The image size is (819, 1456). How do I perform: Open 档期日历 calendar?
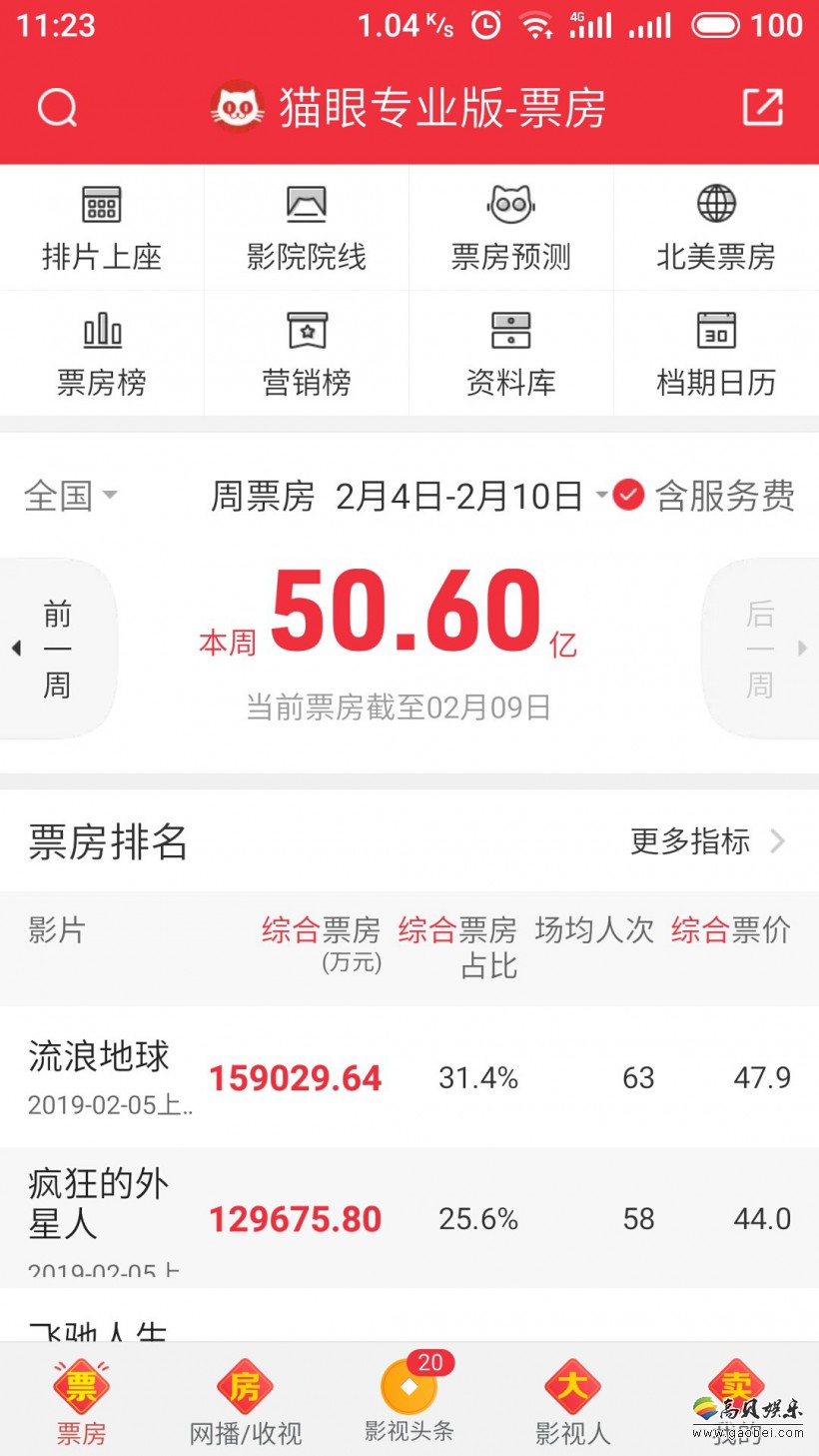(x=716, y=354)
